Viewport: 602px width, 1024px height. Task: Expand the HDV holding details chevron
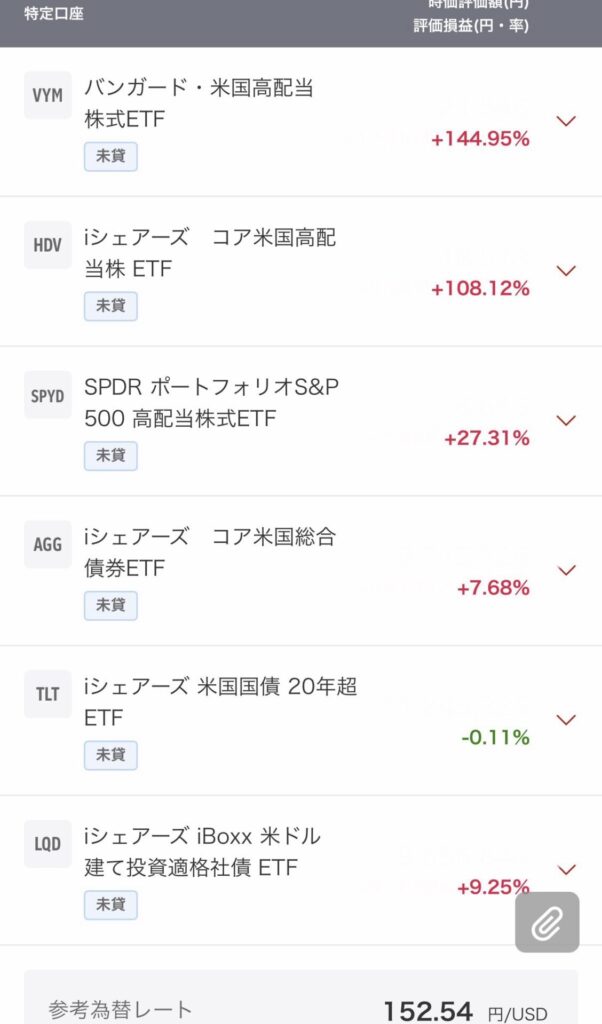coord(566,270)
